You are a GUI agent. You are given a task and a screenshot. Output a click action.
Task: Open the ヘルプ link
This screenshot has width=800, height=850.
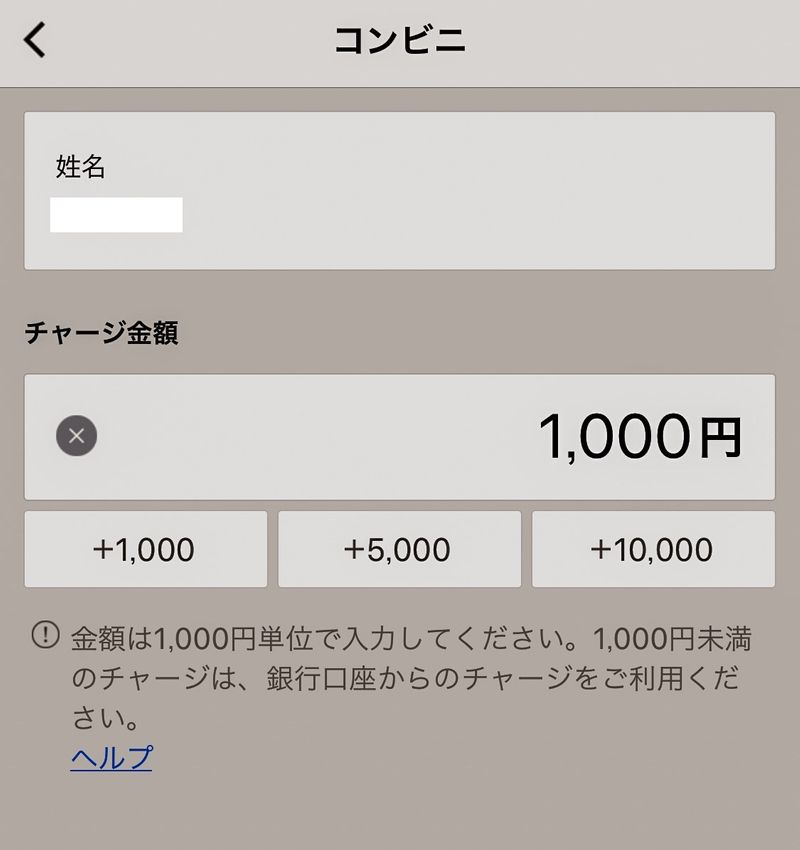pos(111,757)
